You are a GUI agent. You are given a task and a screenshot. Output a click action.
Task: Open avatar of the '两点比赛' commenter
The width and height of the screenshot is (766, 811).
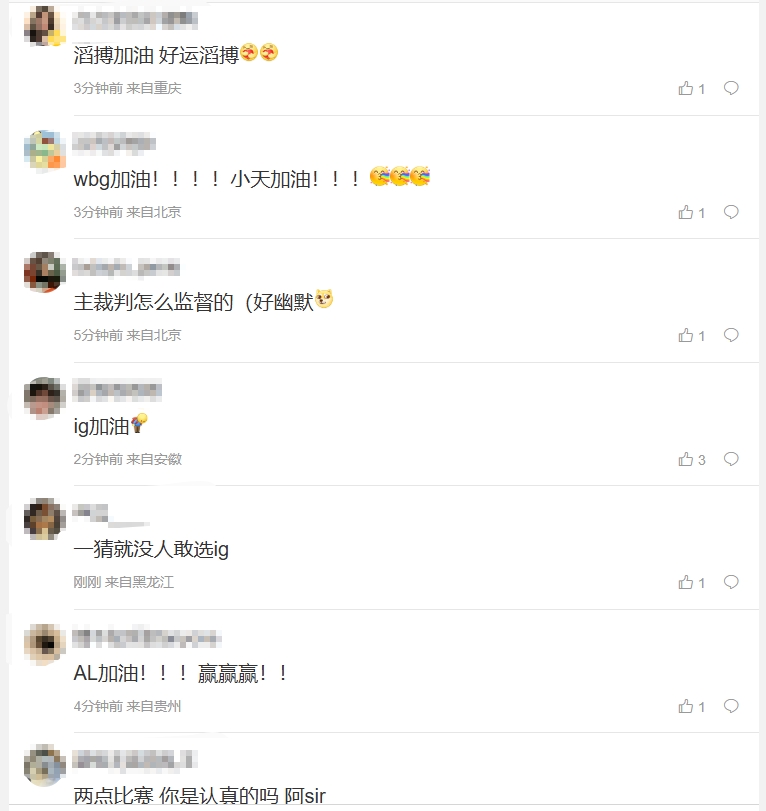44,766
